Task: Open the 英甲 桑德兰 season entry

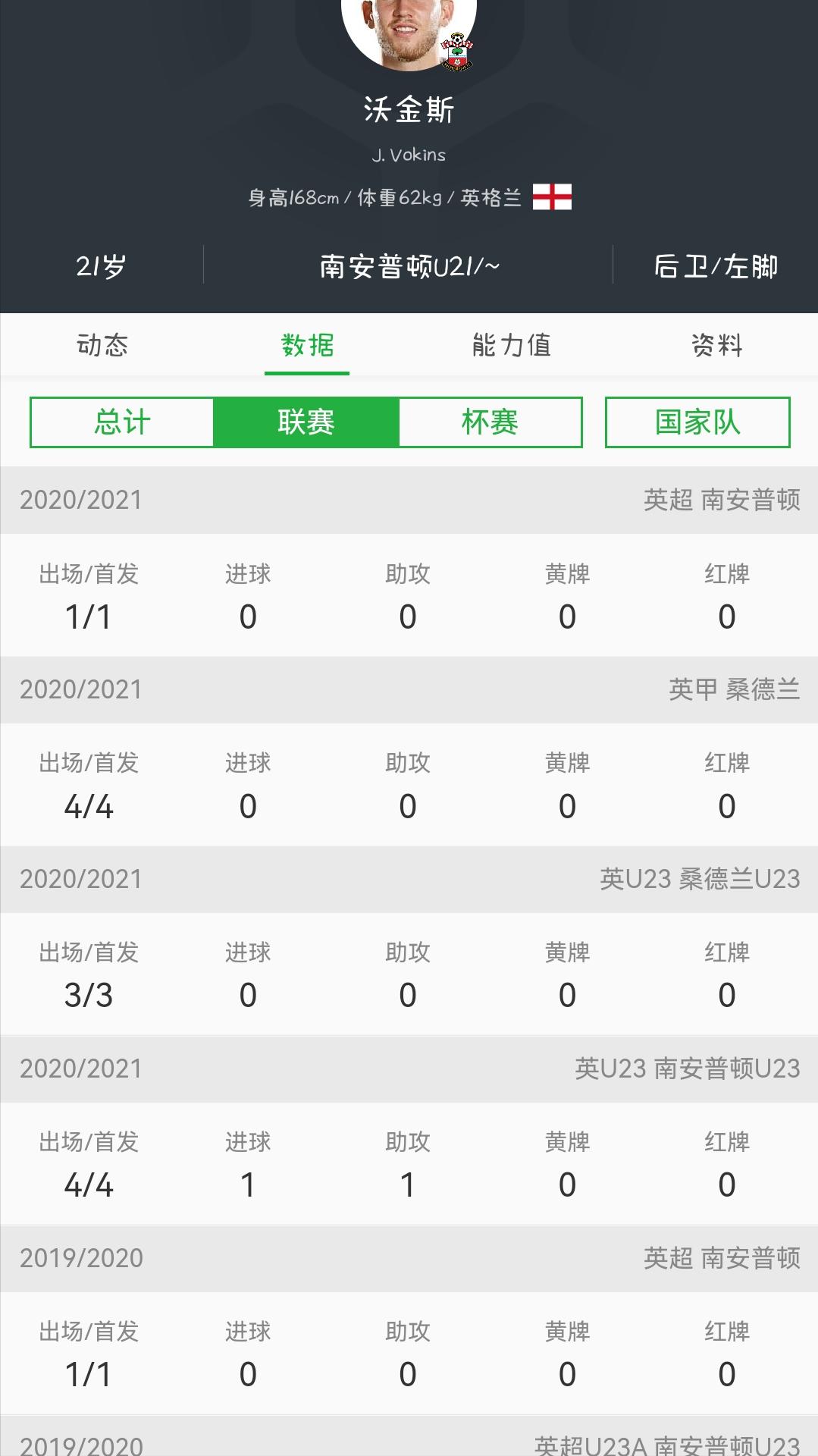Action: pos(409,689)
